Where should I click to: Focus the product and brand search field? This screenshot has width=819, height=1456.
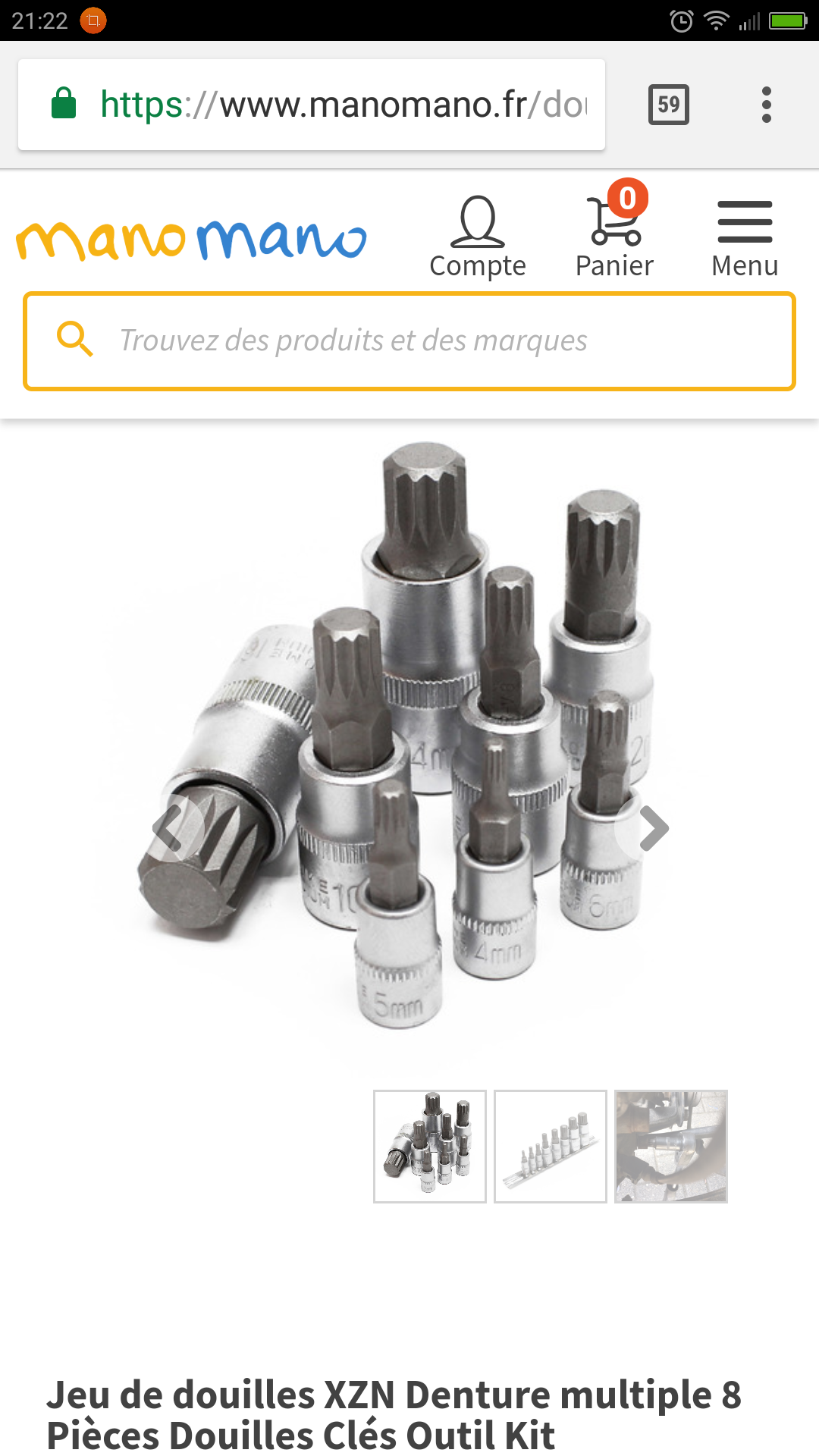coord(409,341)
